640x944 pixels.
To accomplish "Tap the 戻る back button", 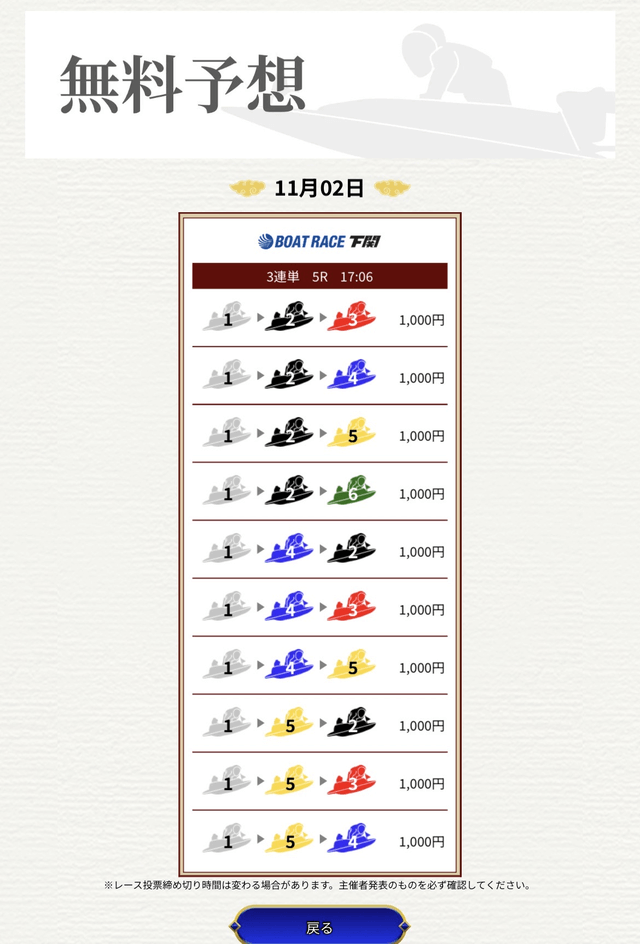I will point(320,927).
